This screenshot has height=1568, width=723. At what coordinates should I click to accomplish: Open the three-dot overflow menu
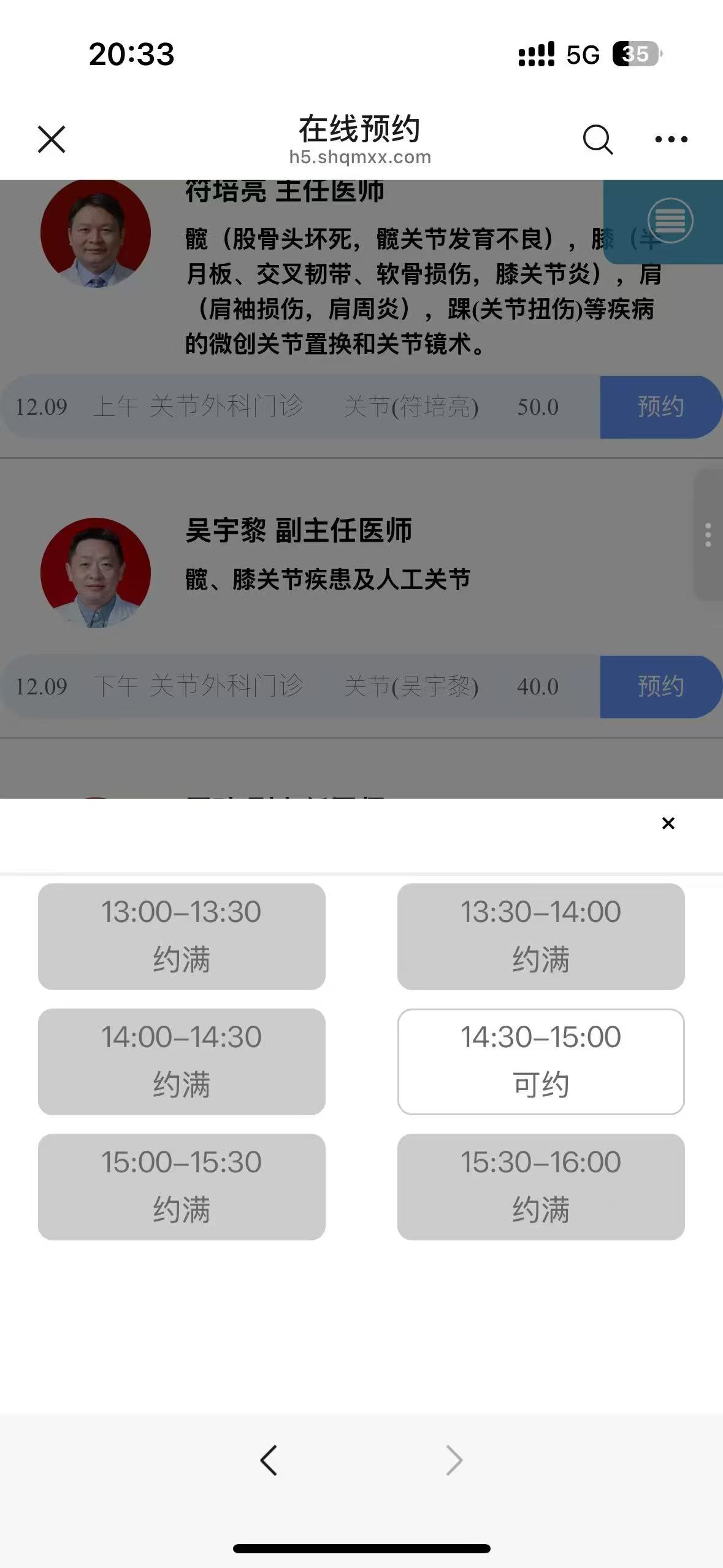point(671,139)
